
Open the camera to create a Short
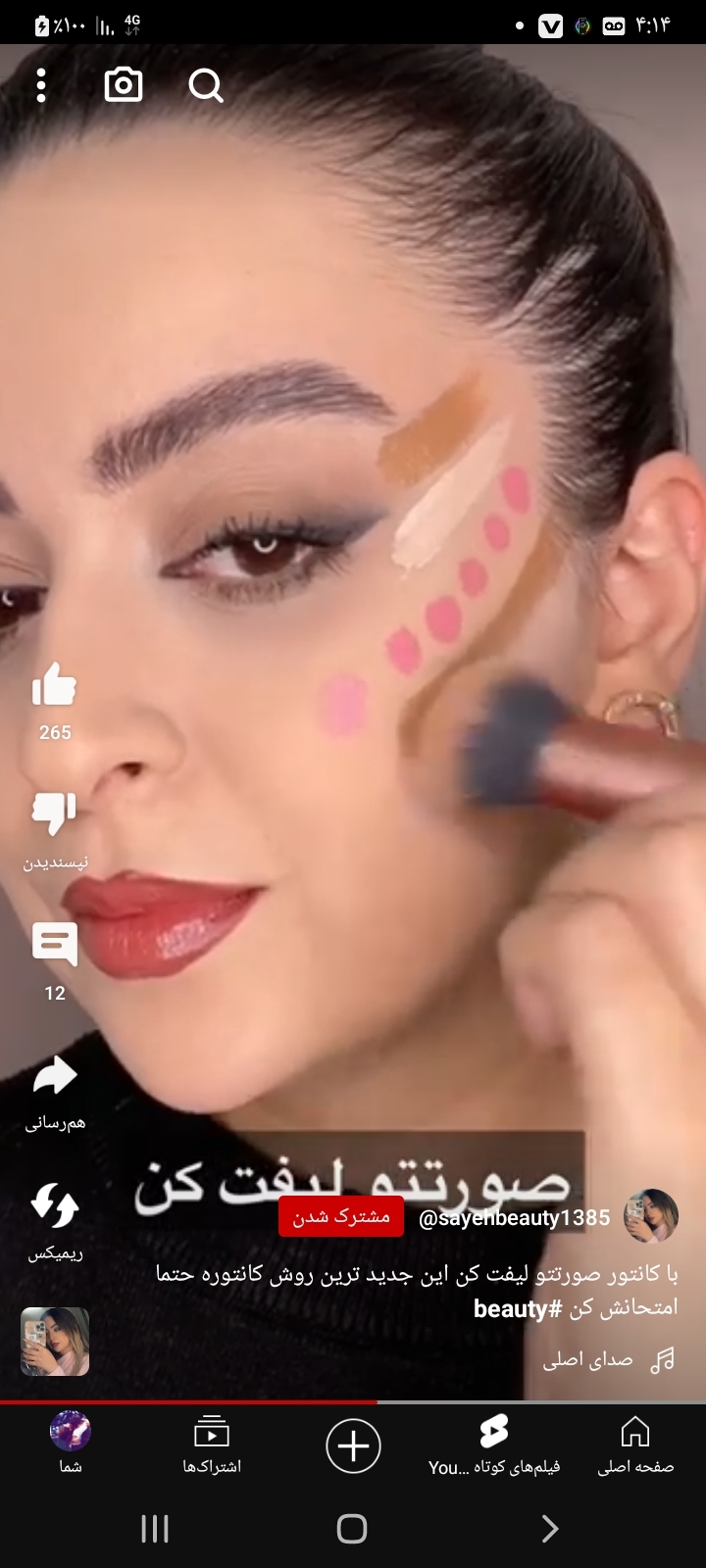tap(124, 85)
